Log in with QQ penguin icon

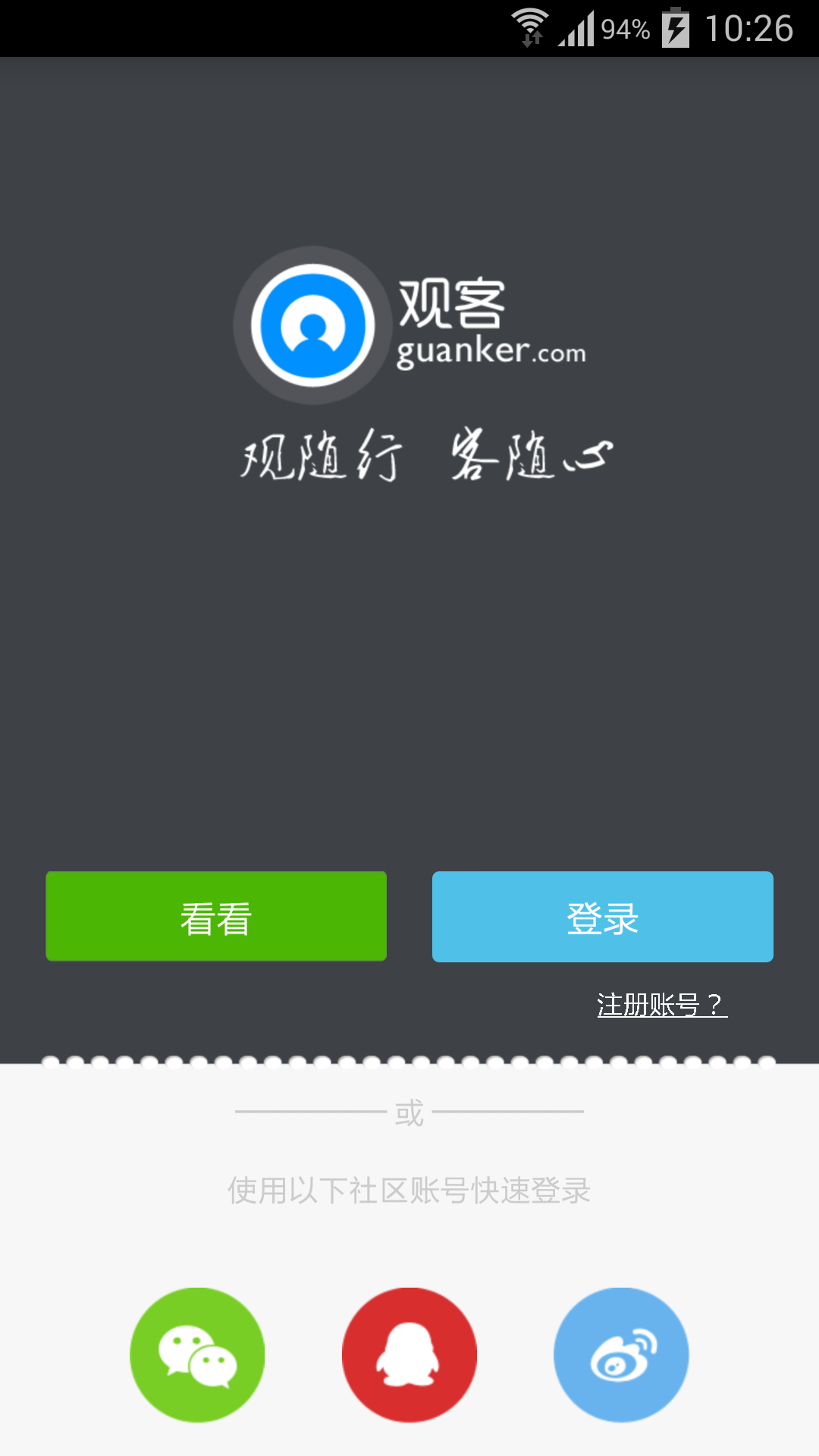[x=409, y=1354]
